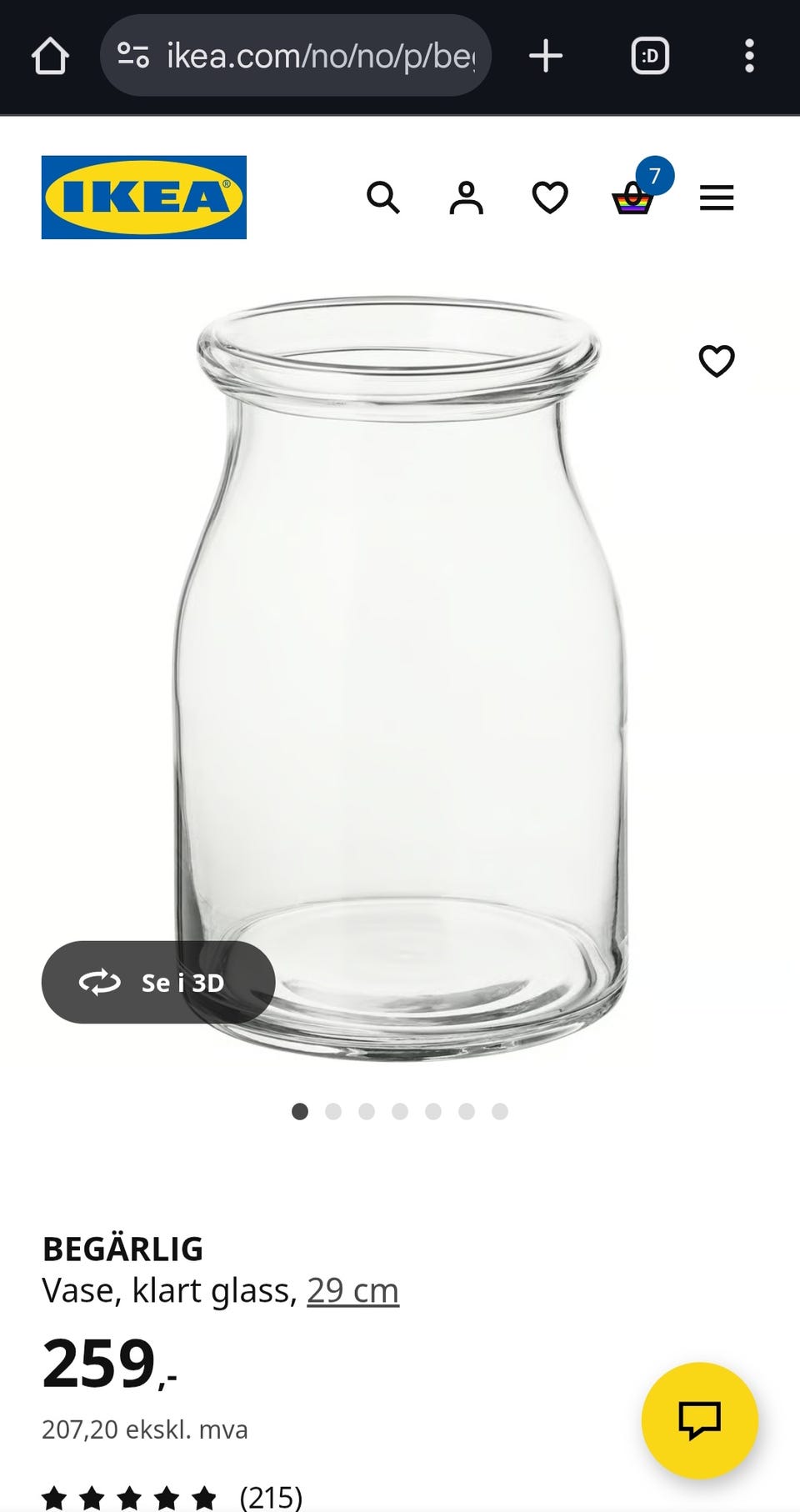
Task: Search IKEA products
Action: coord(383,198)
